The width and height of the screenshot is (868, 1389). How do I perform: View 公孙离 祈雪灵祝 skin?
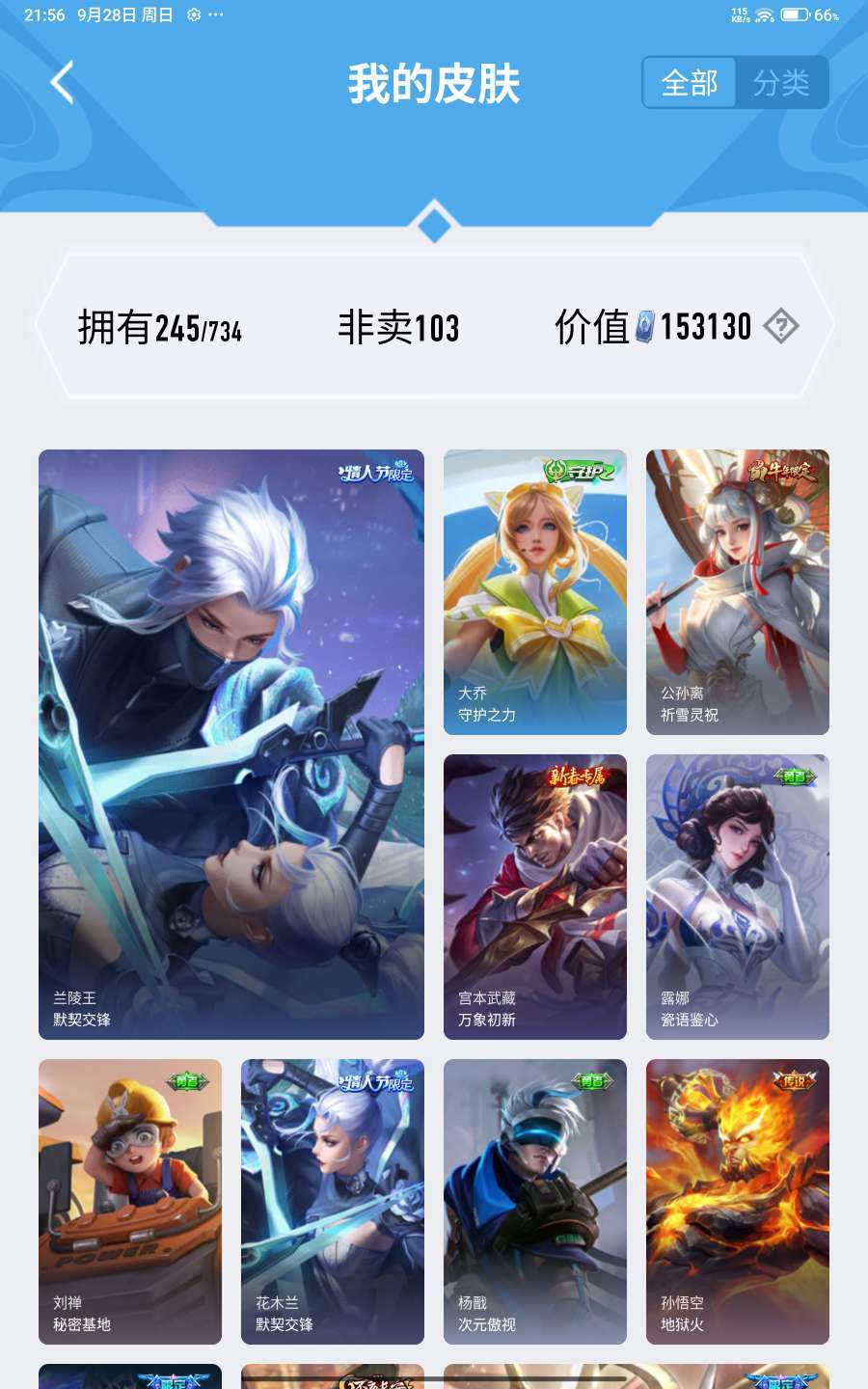[738, 591]
